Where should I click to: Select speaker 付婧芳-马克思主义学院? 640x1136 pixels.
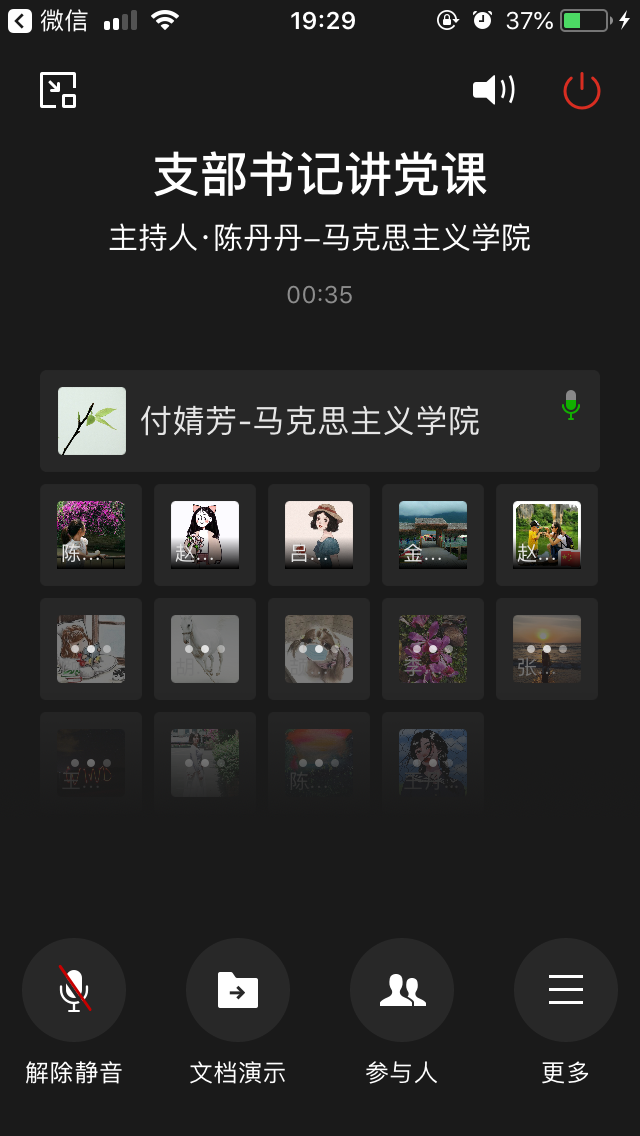[x=320, y=421]
